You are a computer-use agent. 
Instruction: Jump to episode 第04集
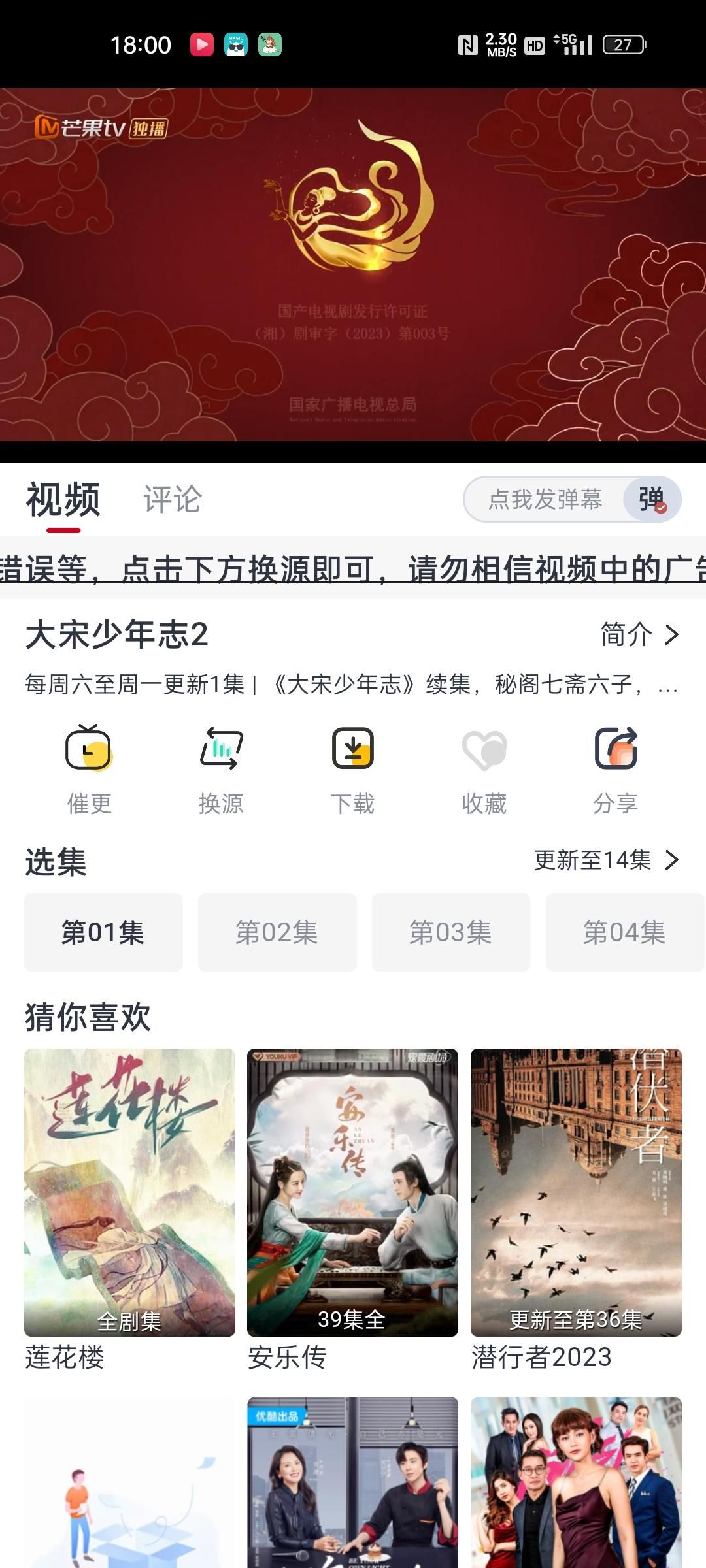coord(624,932)
